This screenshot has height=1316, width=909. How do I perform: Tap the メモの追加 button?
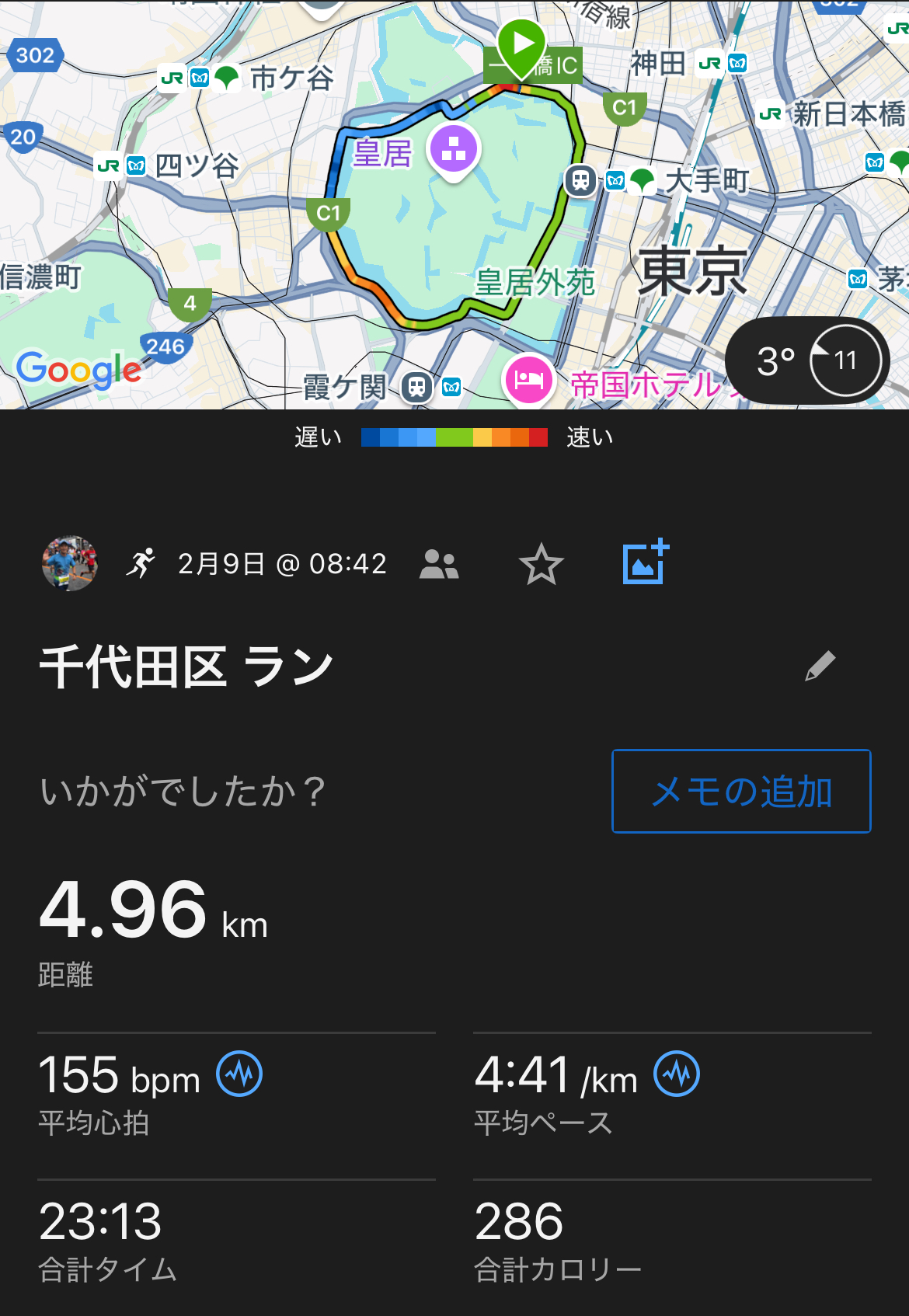(x=741, y=792)
